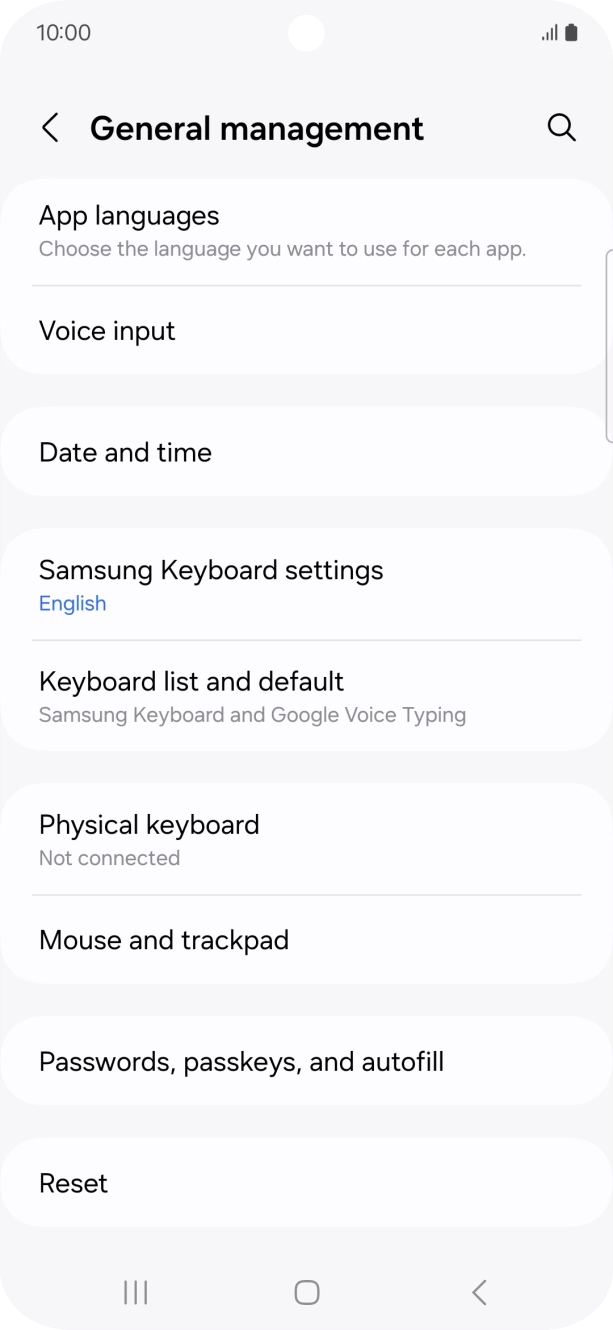Open App languages settings
613x1330 pixels.
coord(306,232)
